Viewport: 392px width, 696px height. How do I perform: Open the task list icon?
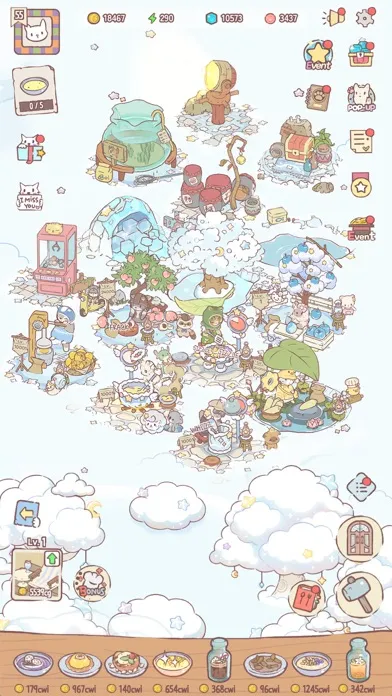tap(360, 487)
